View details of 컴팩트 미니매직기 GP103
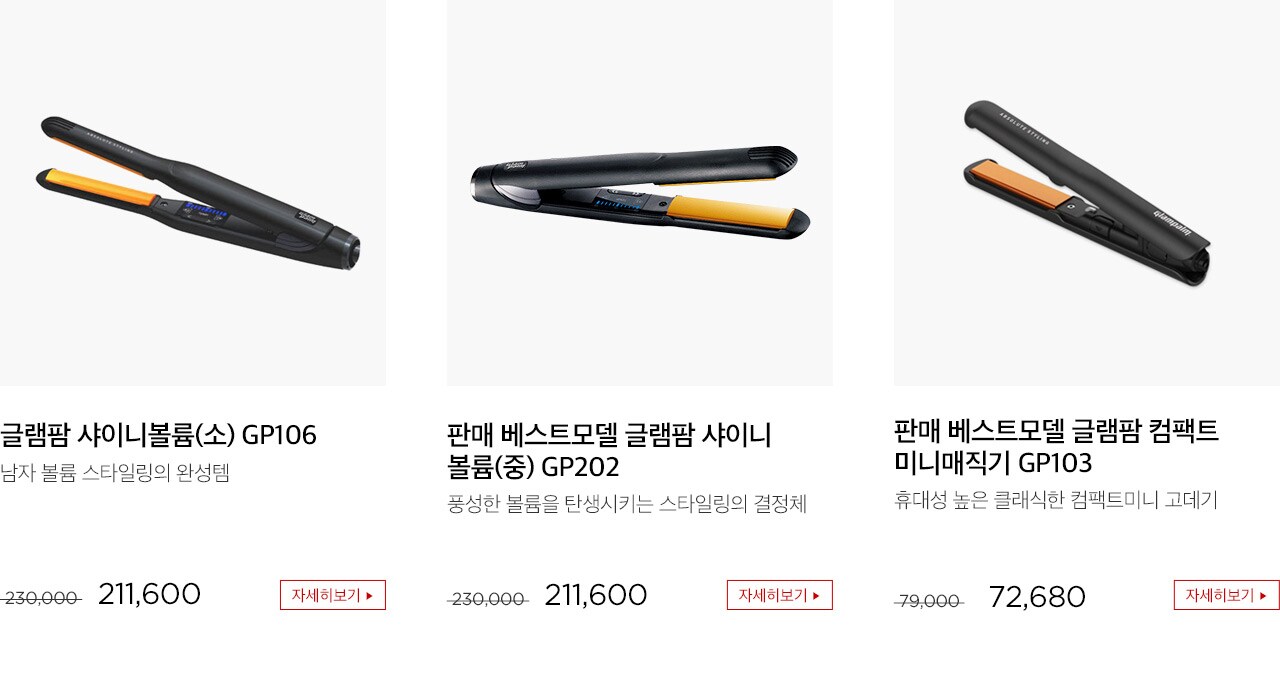The image size is (1280, 690). coord(1226,595)
